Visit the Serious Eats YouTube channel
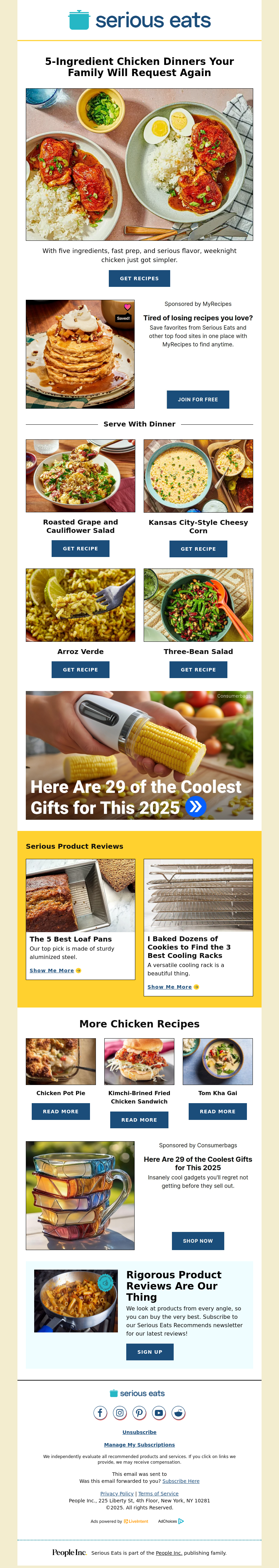279x1568 pixels. click(x=159, y=1413)
